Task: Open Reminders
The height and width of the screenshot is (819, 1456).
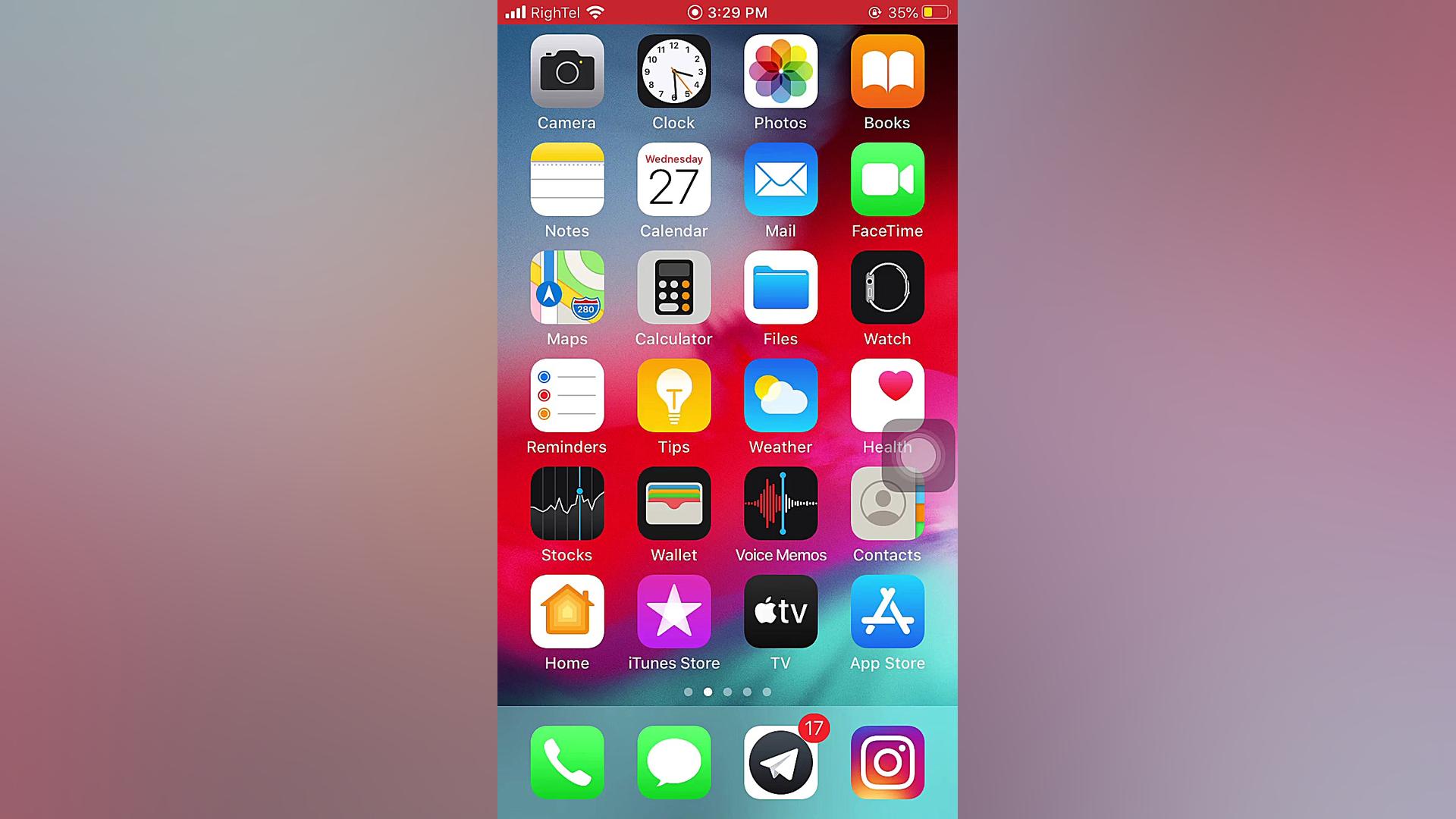Action: coord(567,396)
